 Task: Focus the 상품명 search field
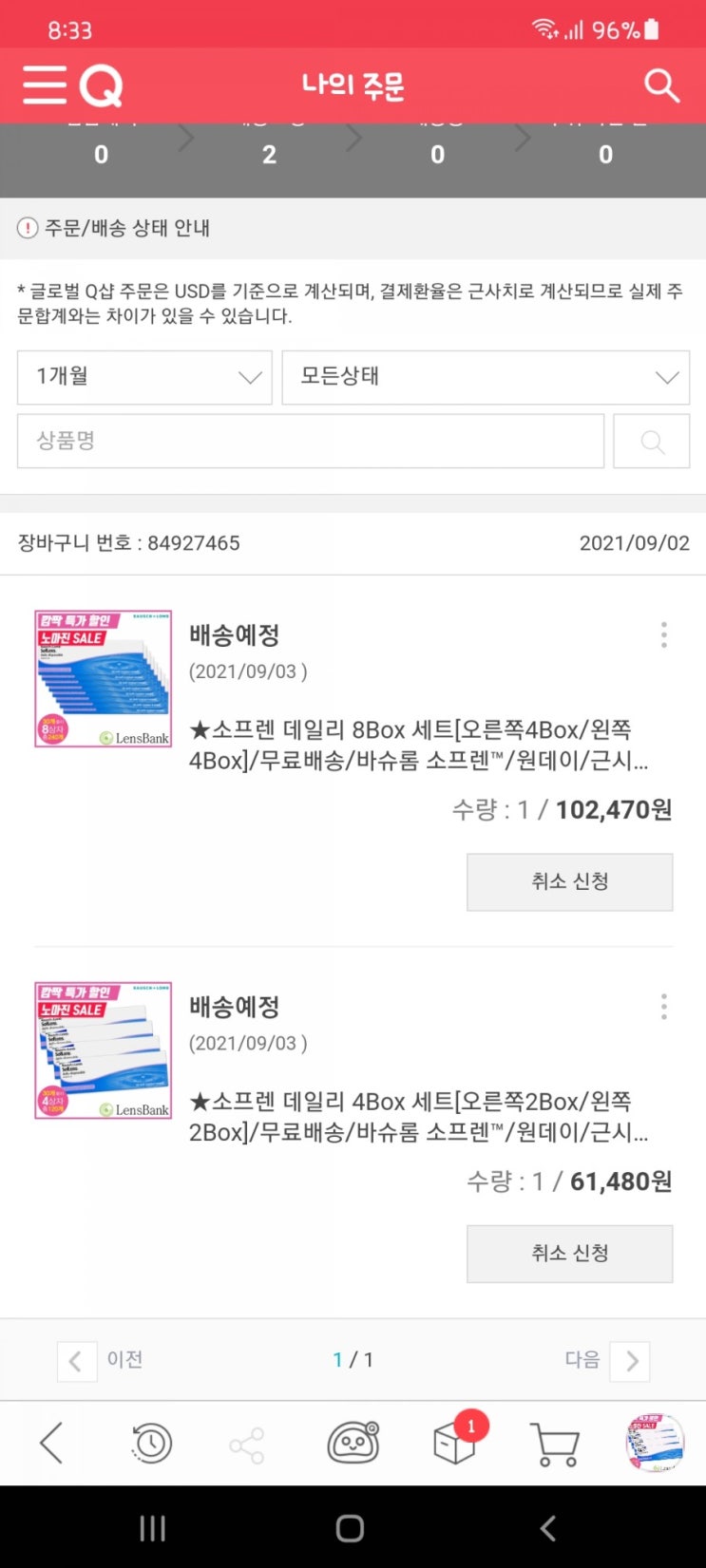(x=311, y=441)
